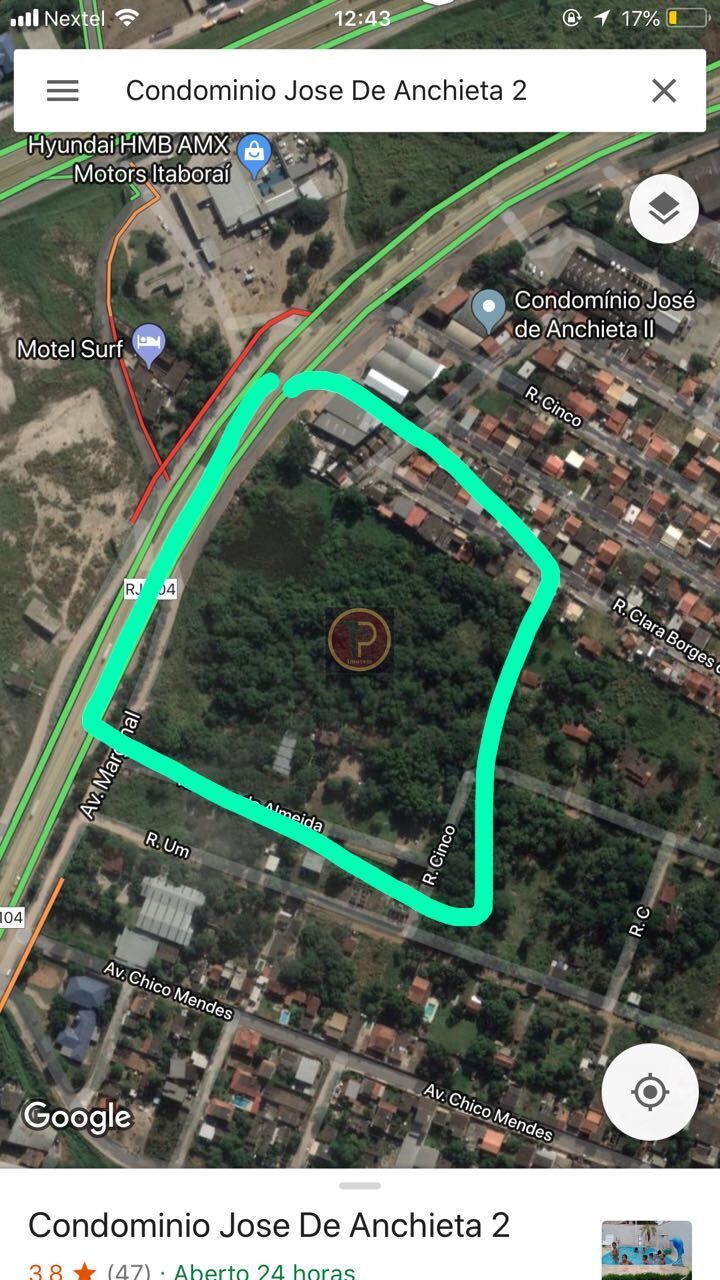Center the map on my location
The width and height of the screenshot is (720, 1280).
[x=650, y=1091]
